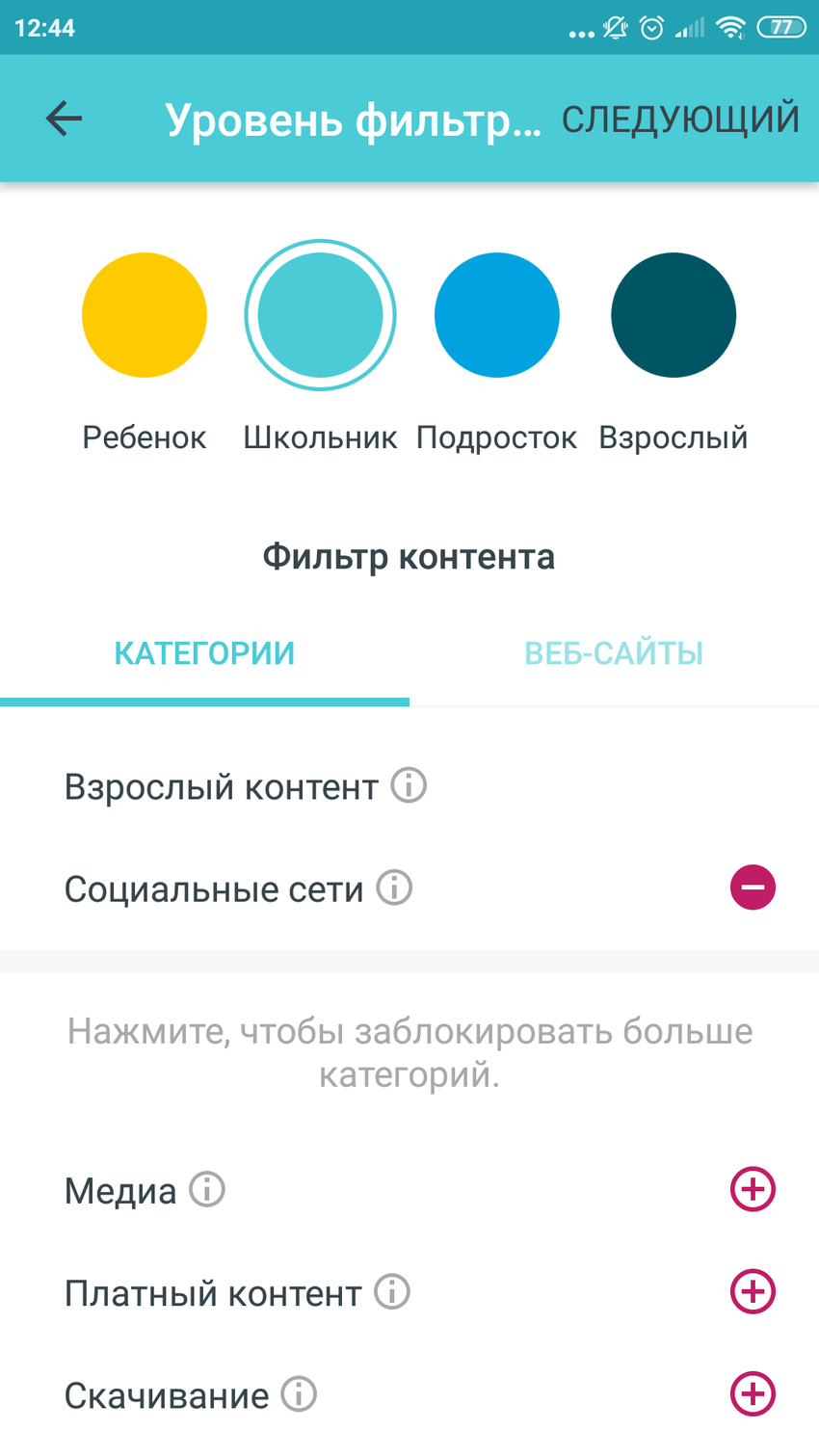Choose the Школьник filter level
Viewport: 819px width, 1456px height.
click(x=320, y=315)
